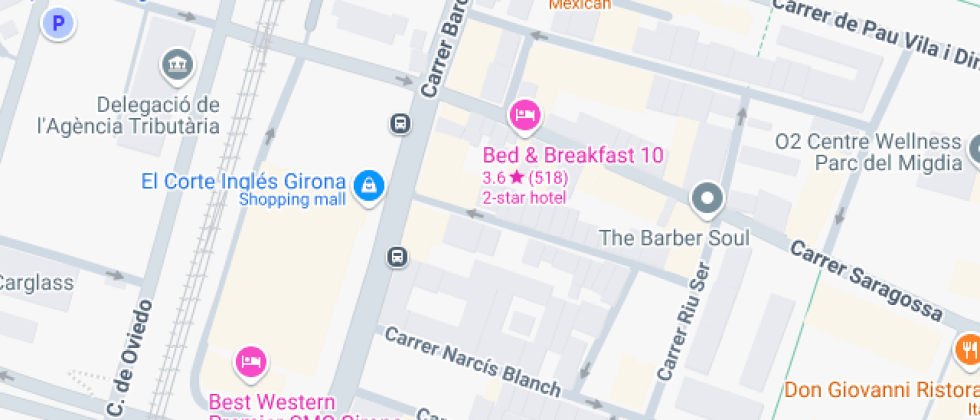Tap the O2 Centre Wellness marker
980x420 pixels.
click(975, 151)
